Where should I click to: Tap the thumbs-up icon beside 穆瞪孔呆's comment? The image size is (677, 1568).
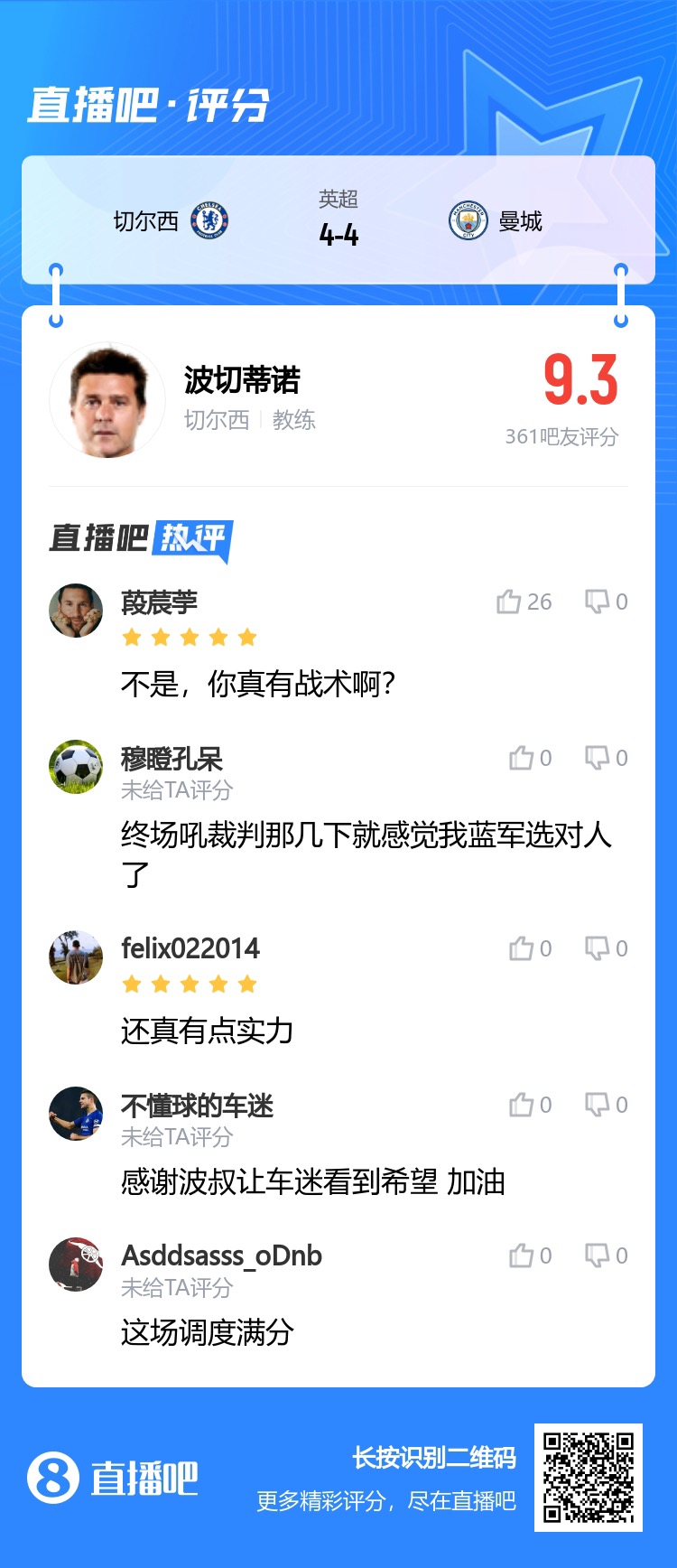point(522,757)
